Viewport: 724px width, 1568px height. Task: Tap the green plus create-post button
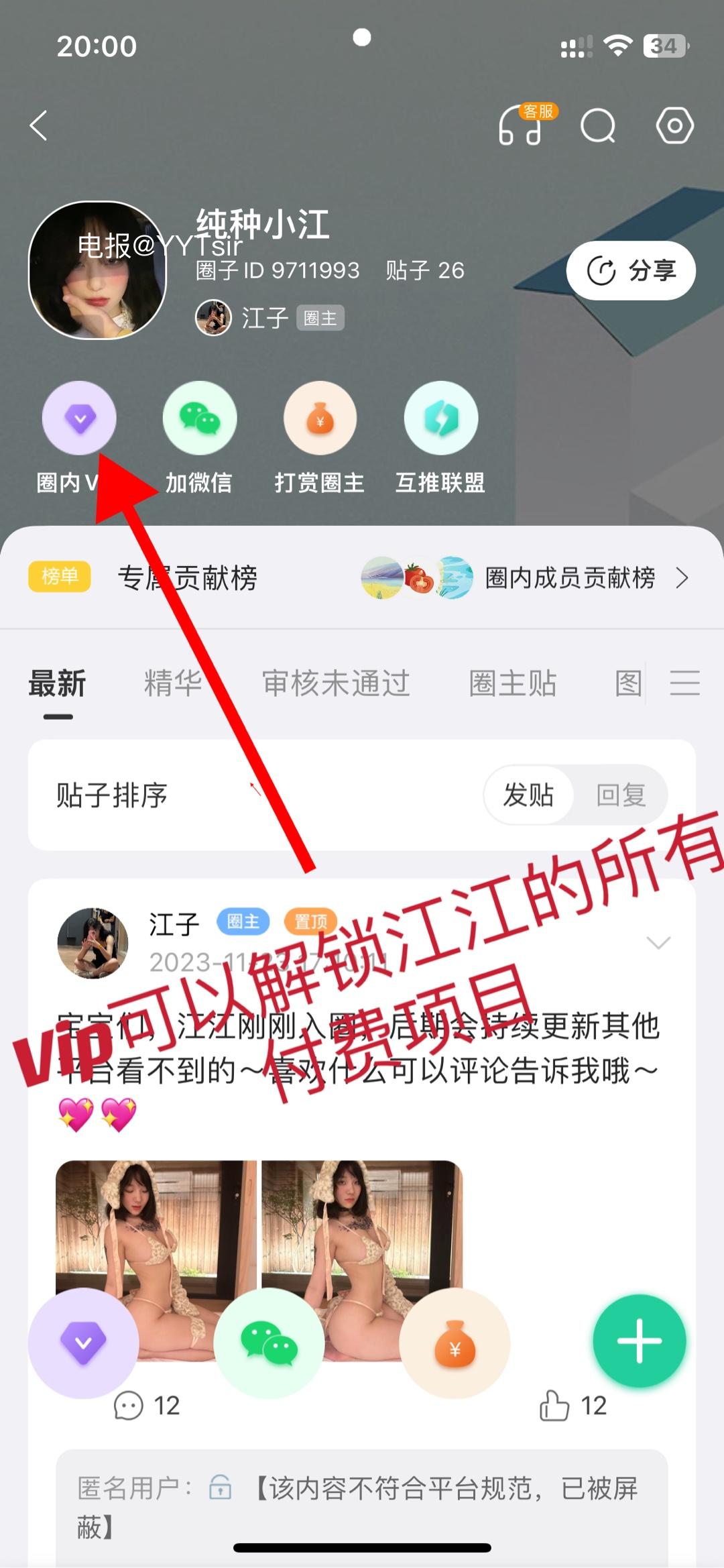640,1341
